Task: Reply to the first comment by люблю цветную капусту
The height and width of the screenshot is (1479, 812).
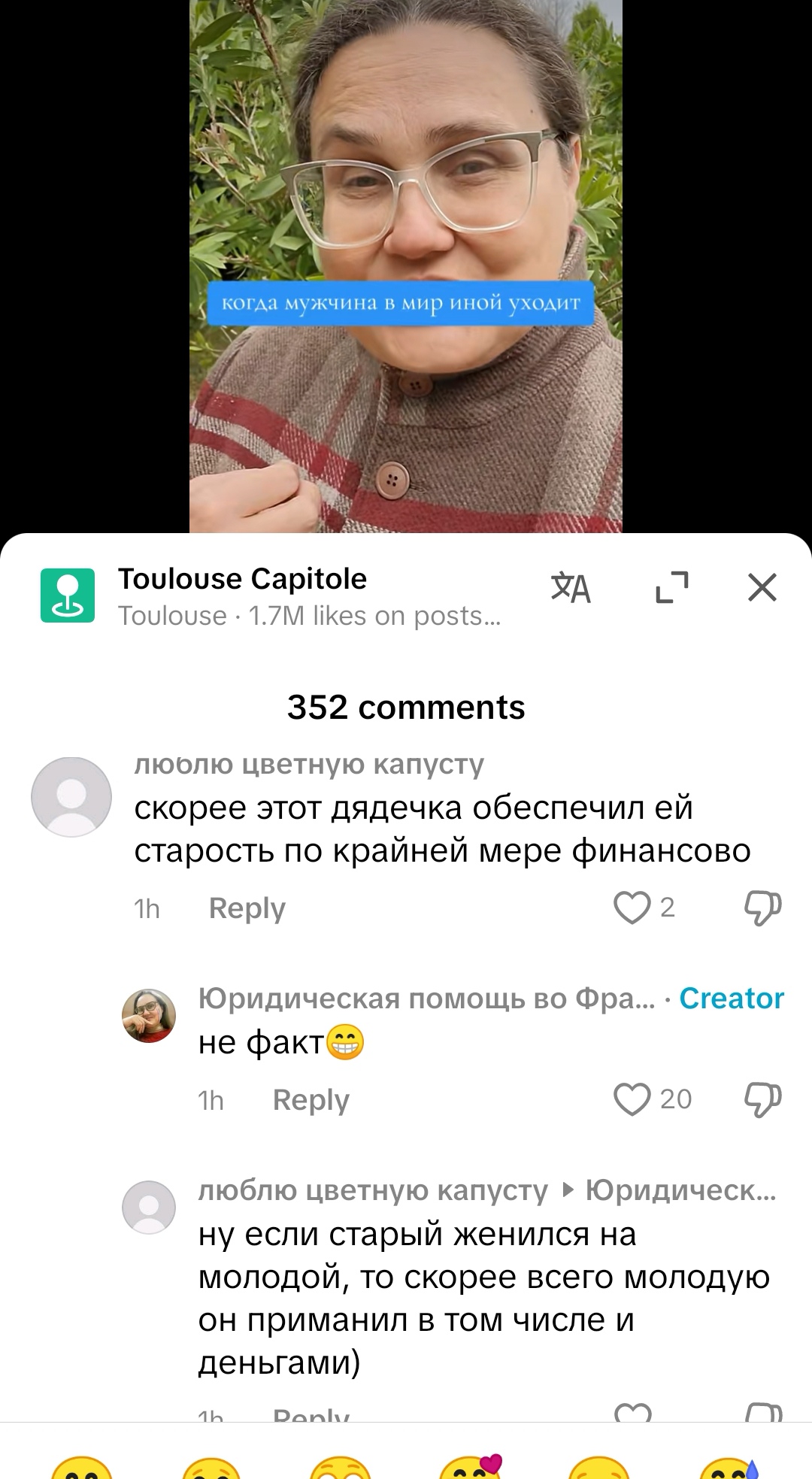Action: tap(247, 908)
